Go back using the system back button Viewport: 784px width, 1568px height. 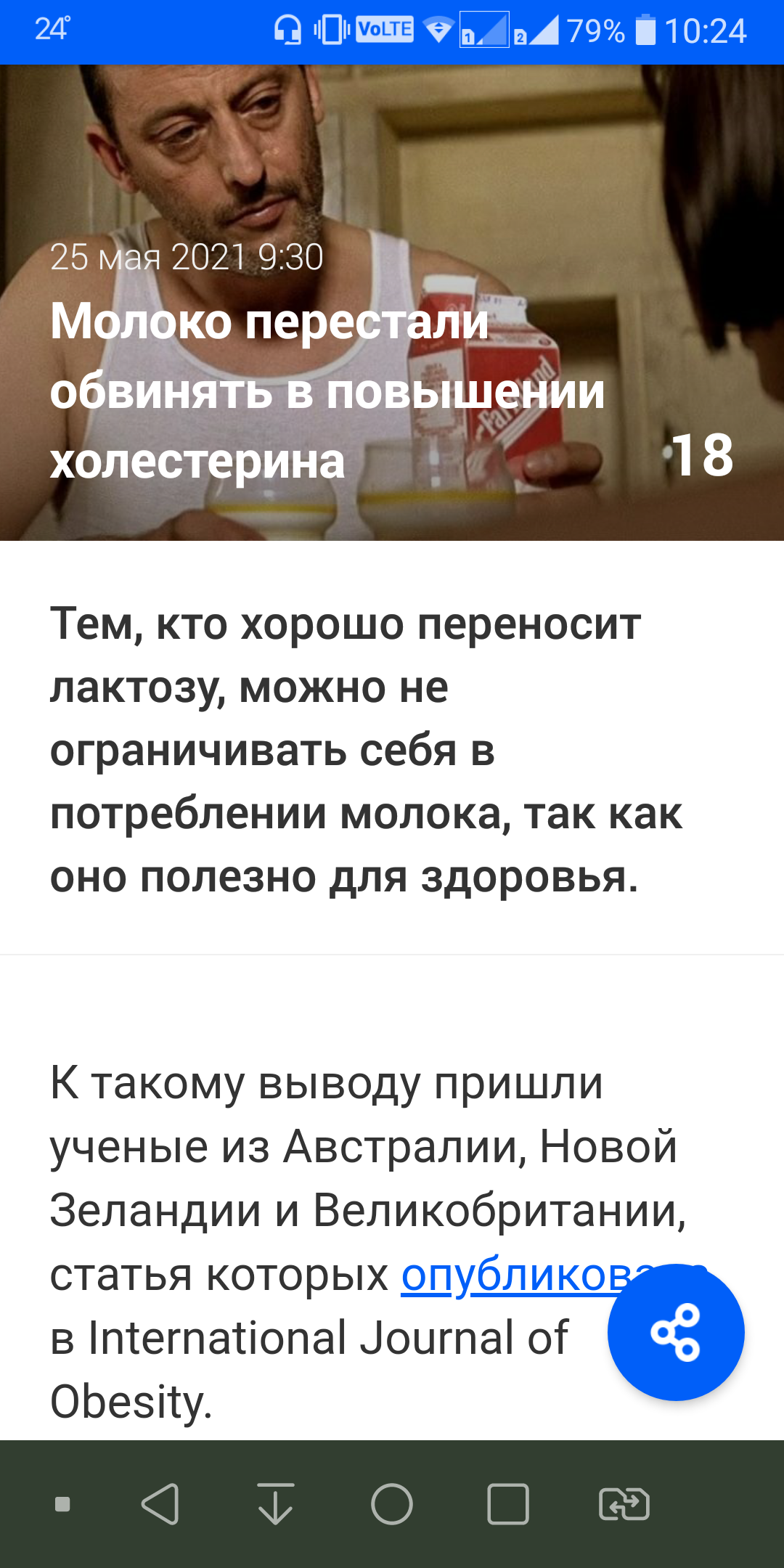pyautogui.click(x=160, y=1503)
